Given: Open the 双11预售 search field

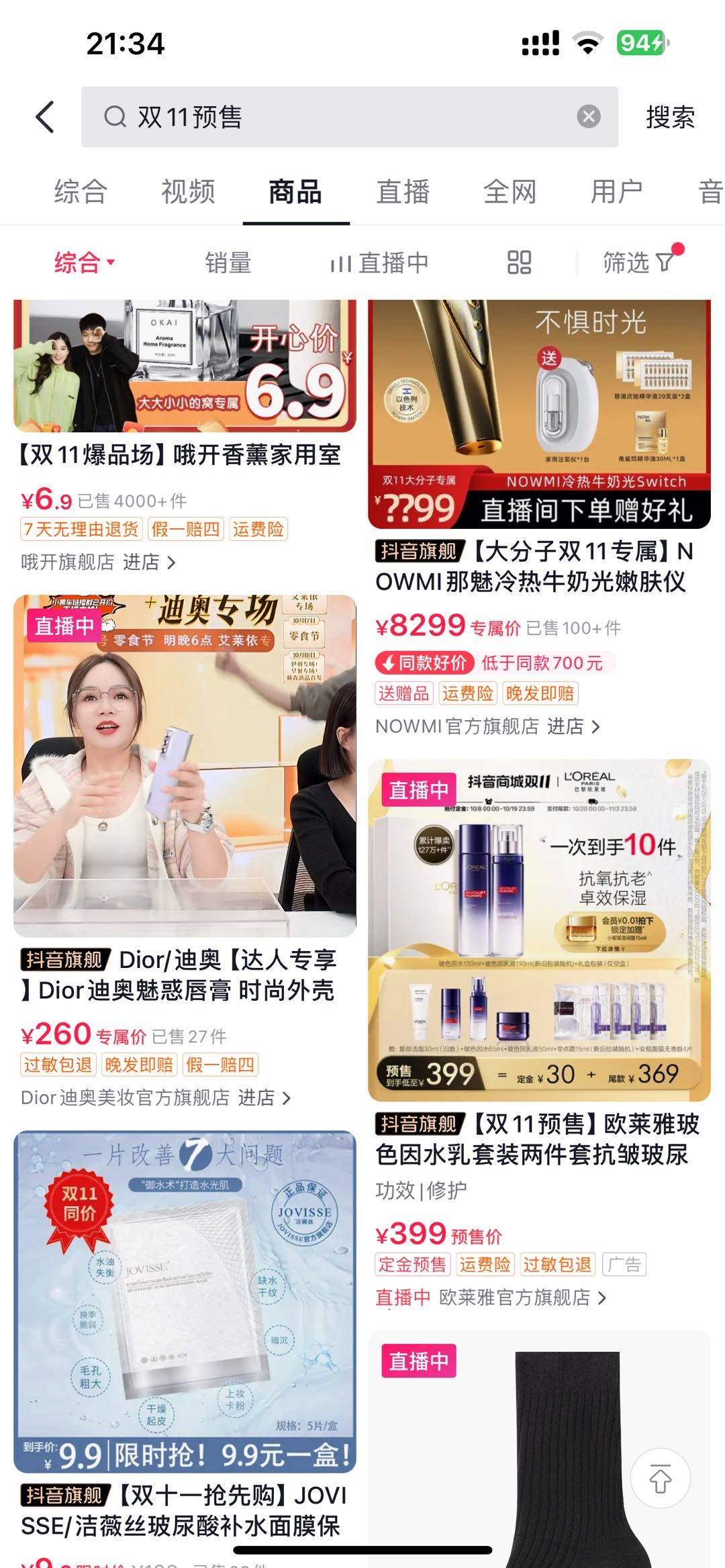Looking at the screenshot, I should pos(336,117).
